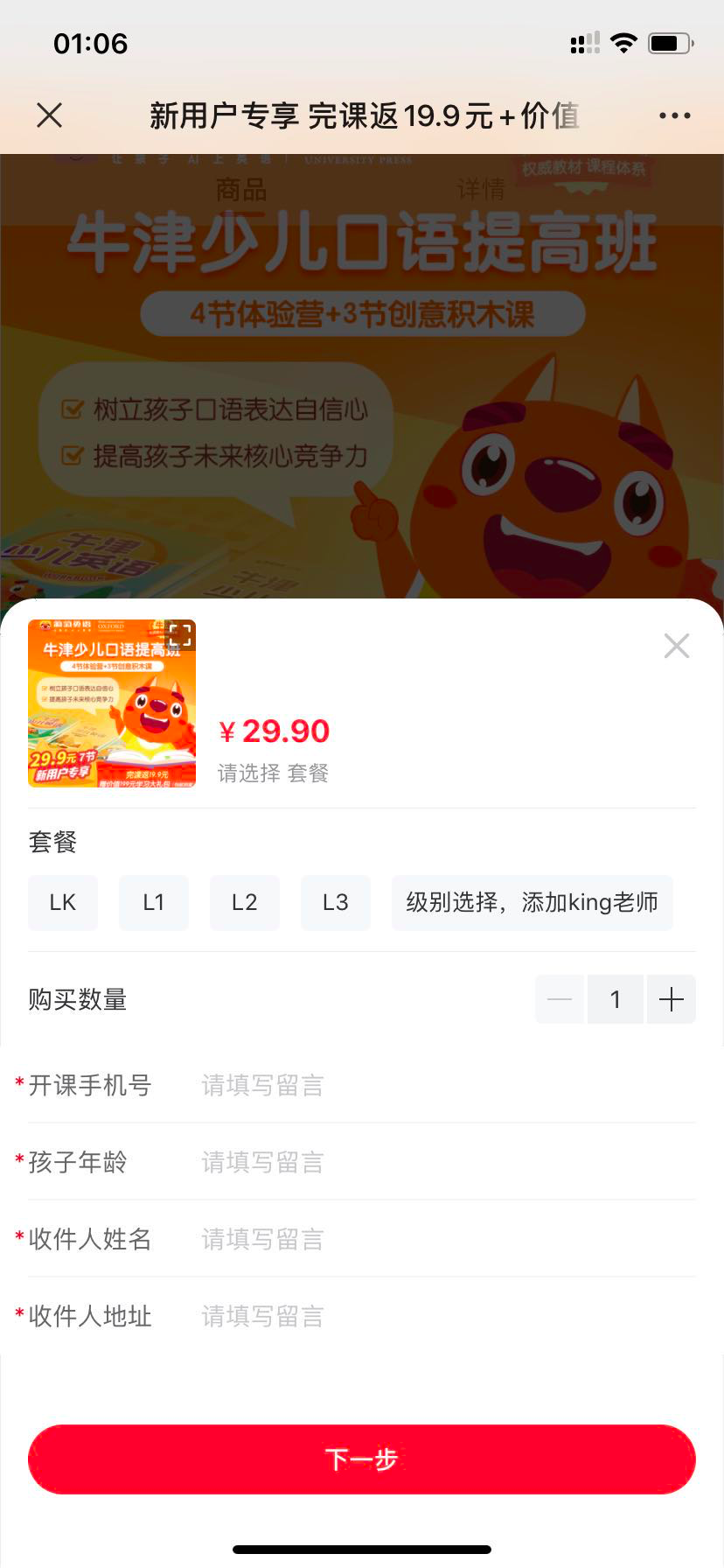
Task: Continue with the 下一步 button
Action: point(362,1459)
